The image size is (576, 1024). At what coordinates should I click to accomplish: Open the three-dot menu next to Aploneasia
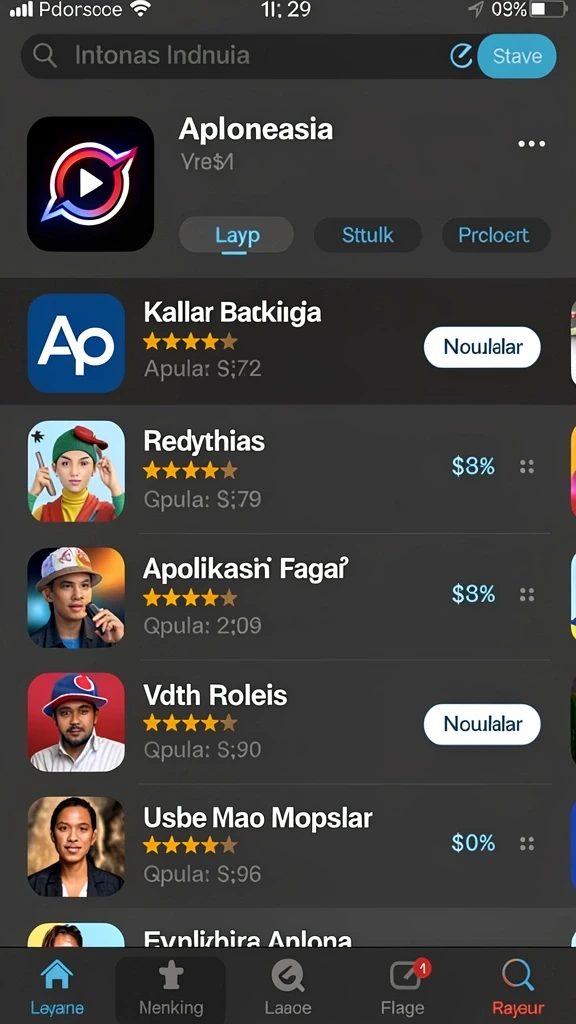pos(532,144)
